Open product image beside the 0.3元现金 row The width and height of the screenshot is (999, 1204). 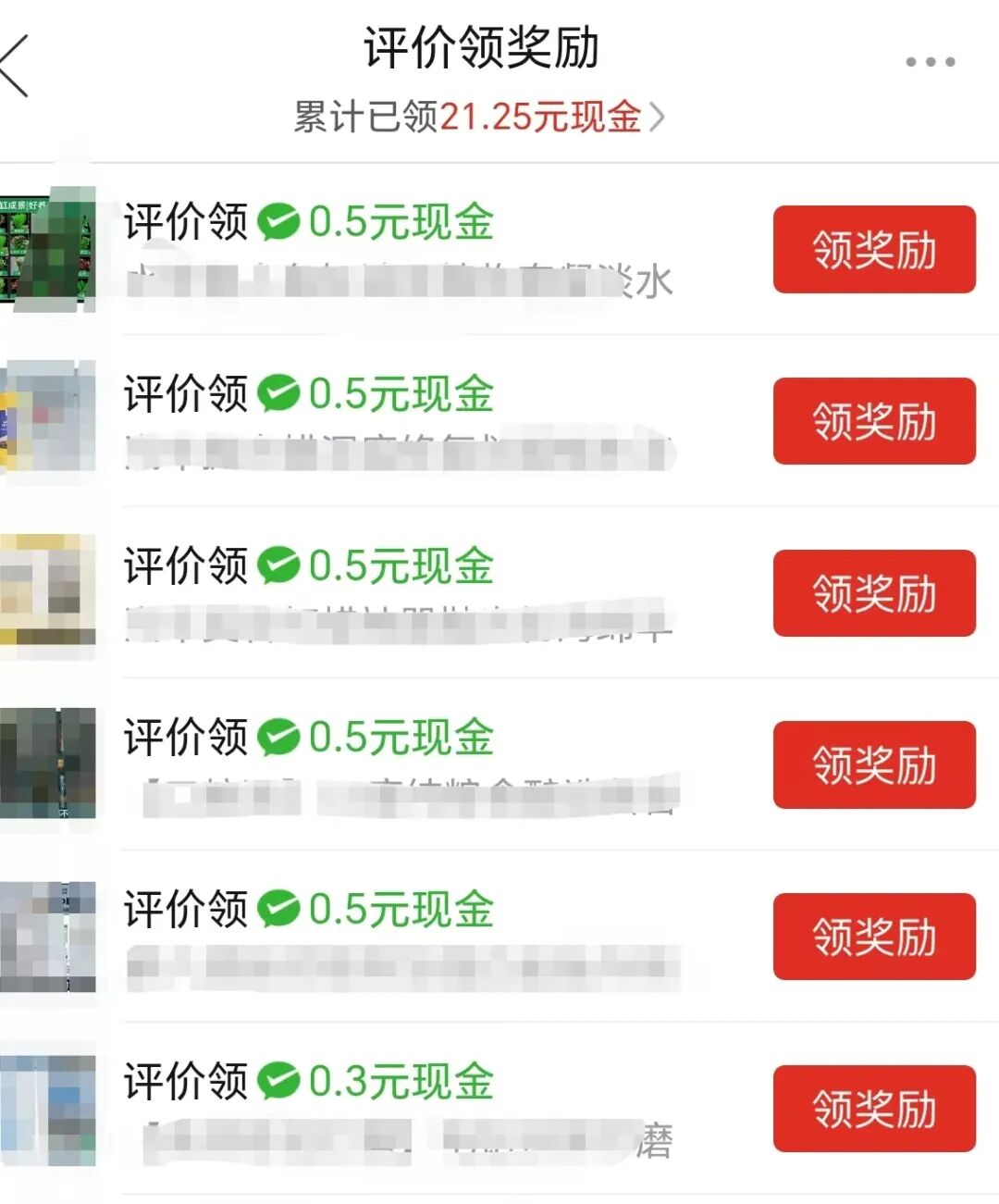click(48, 1109)
